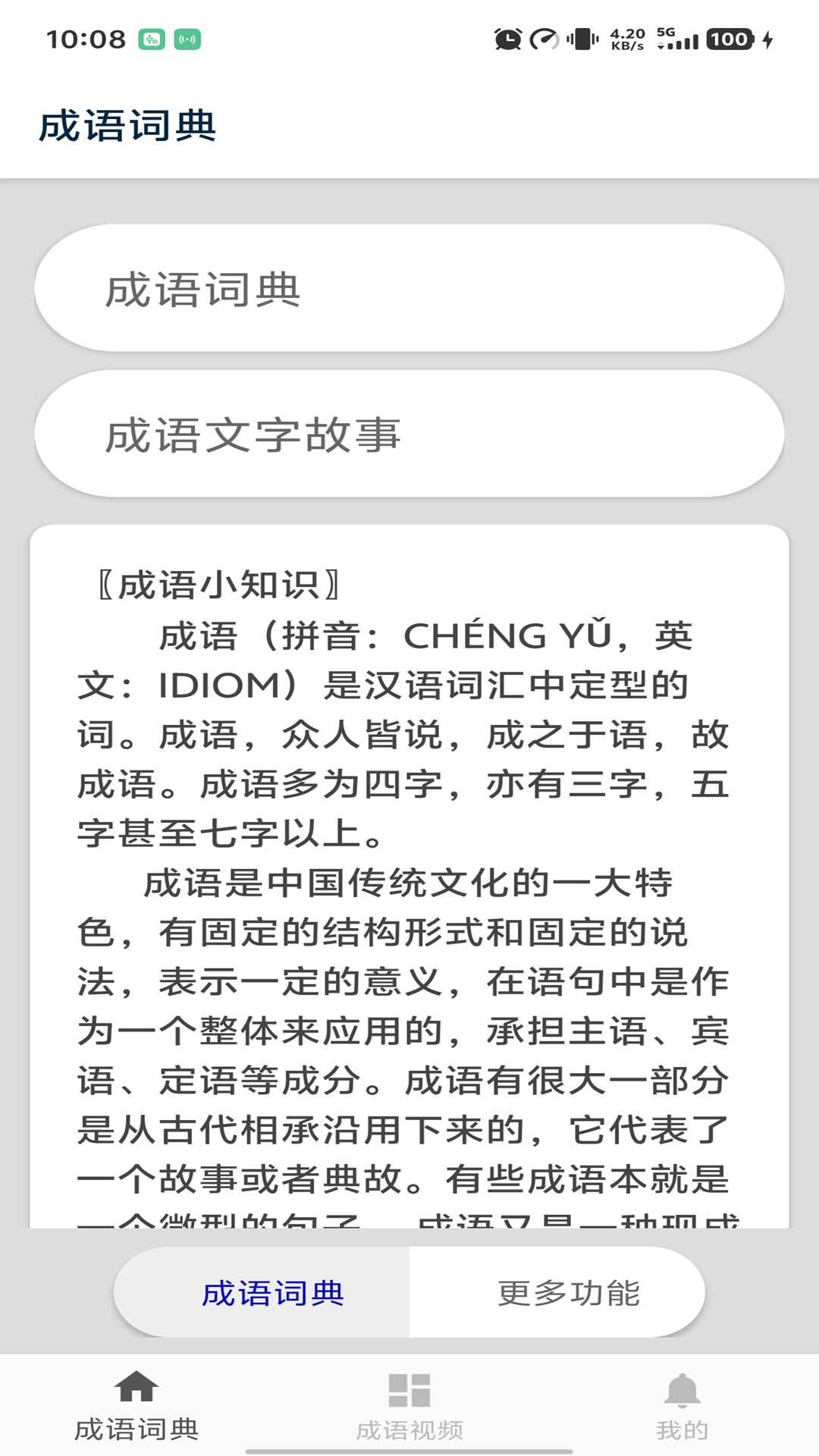Viewport: 819px width, 1456px height.
Task: Go to 成语词典 home tab
Action: point(136,1405)
